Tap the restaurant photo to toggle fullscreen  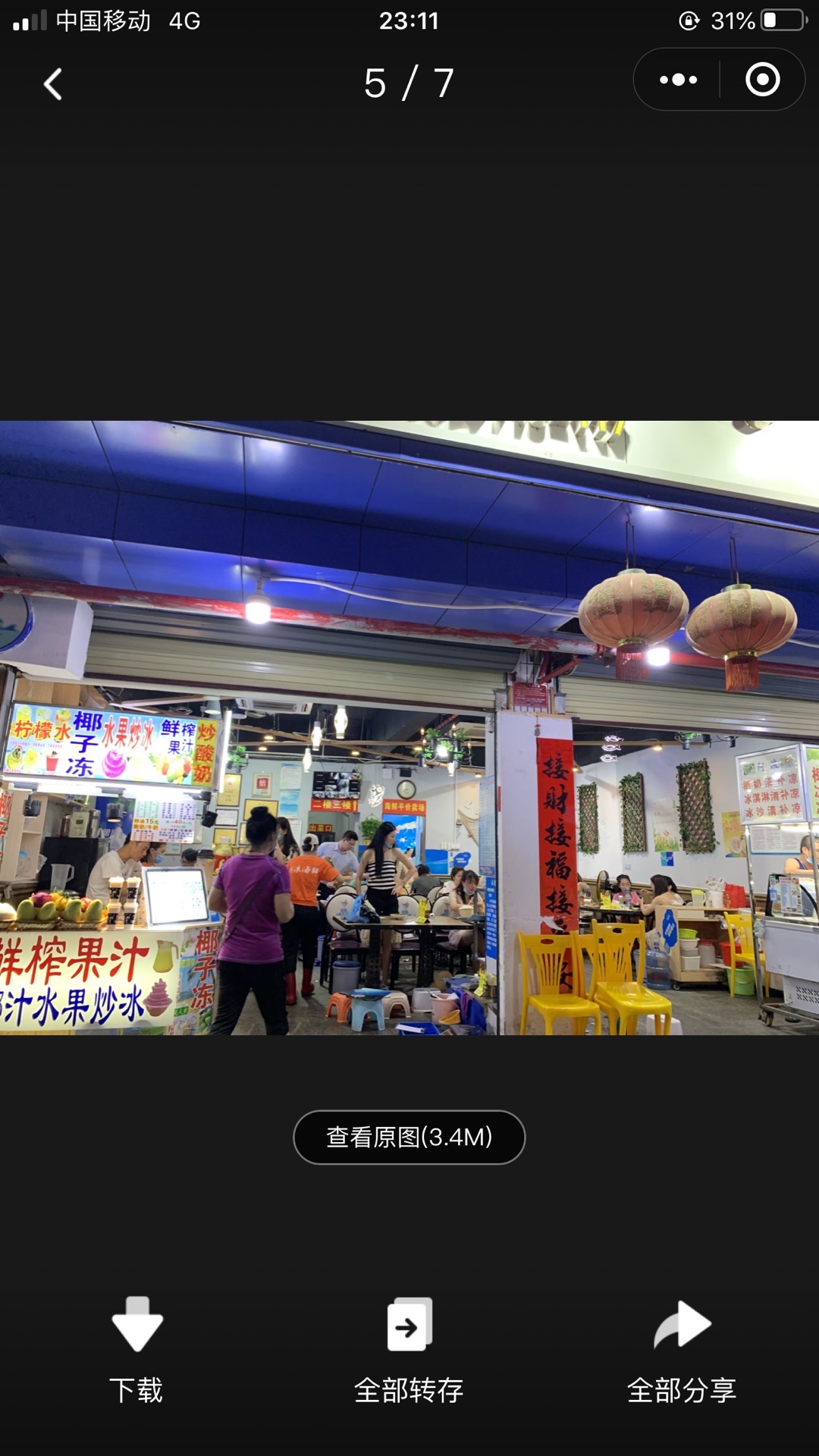pyautogui.click(x=409, y=728)
